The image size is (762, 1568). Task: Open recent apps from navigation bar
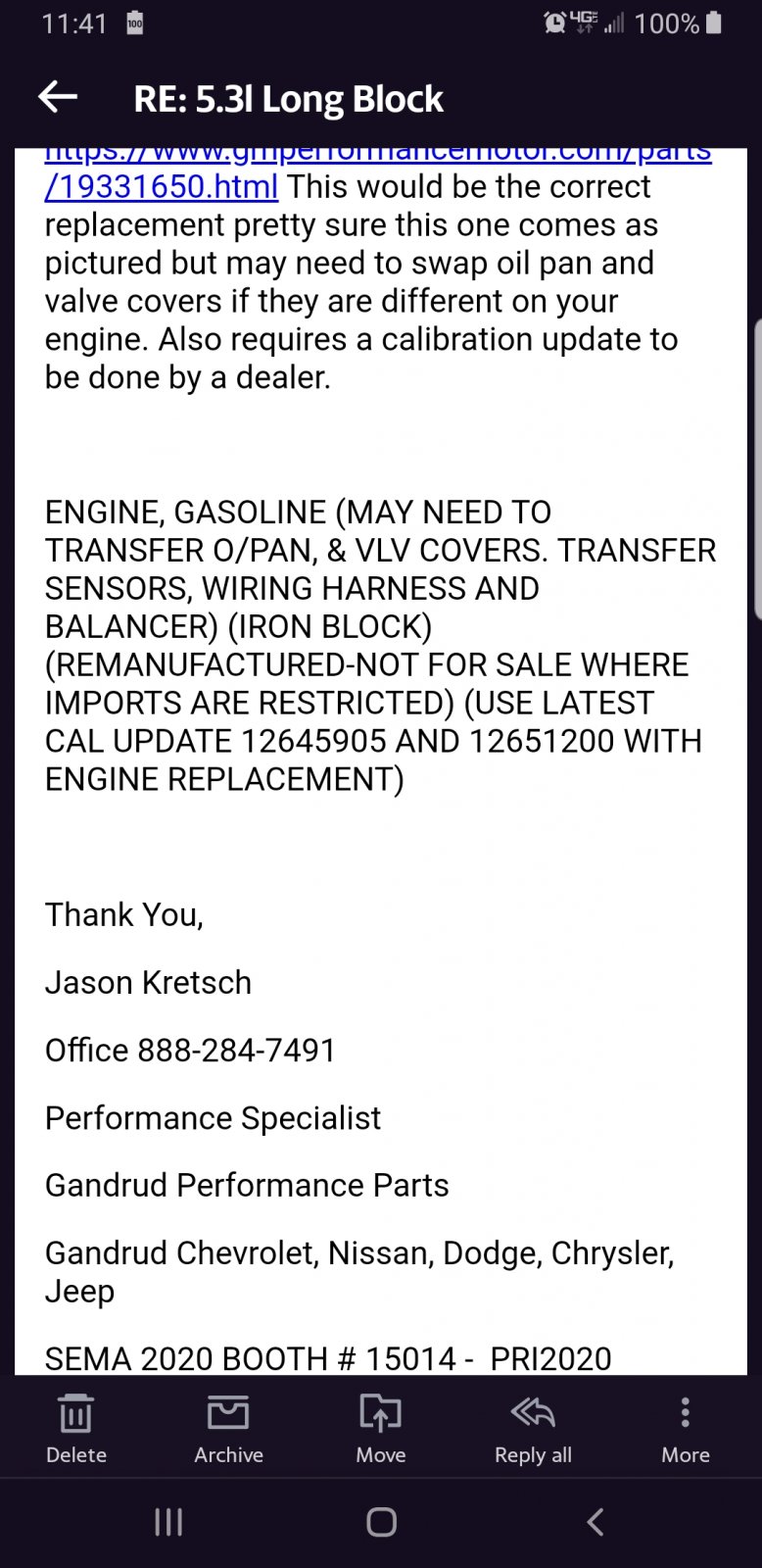tap(168, 1522)
